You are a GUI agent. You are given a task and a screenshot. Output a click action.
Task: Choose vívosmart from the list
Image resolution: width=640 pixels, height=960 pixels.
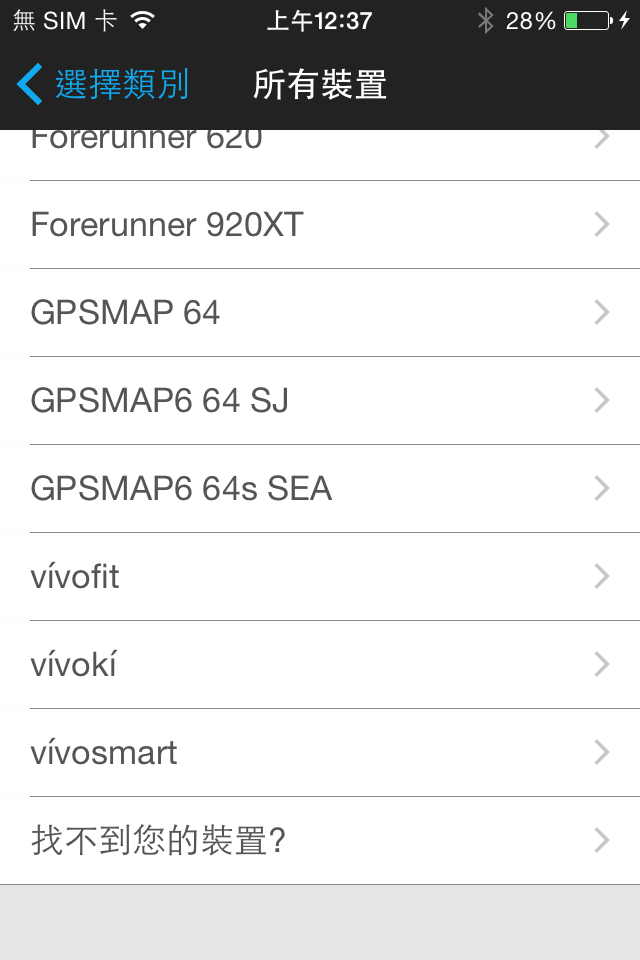coord(320,753)
